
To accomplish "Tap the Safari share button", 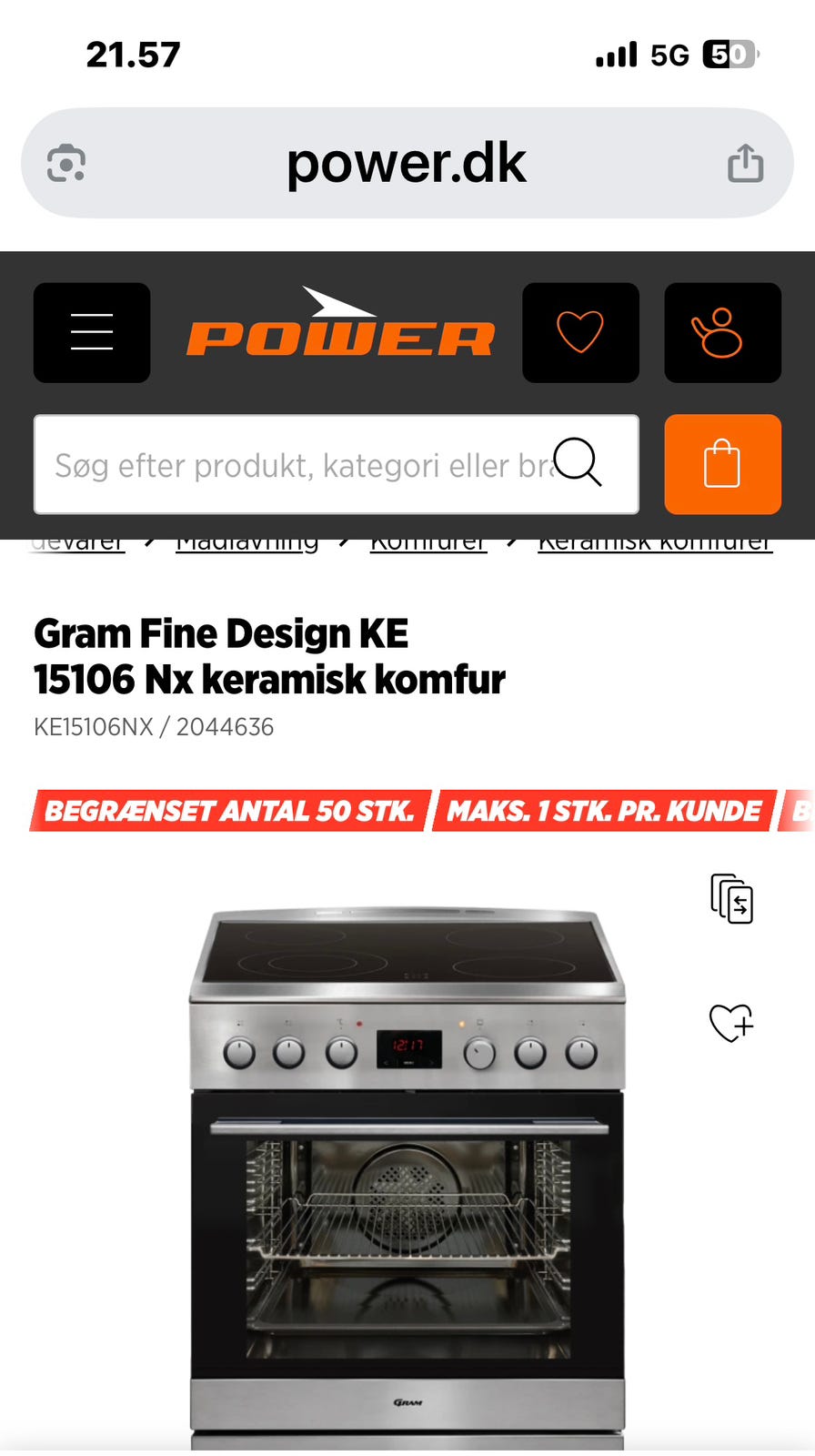I will [x=745, y=164].
